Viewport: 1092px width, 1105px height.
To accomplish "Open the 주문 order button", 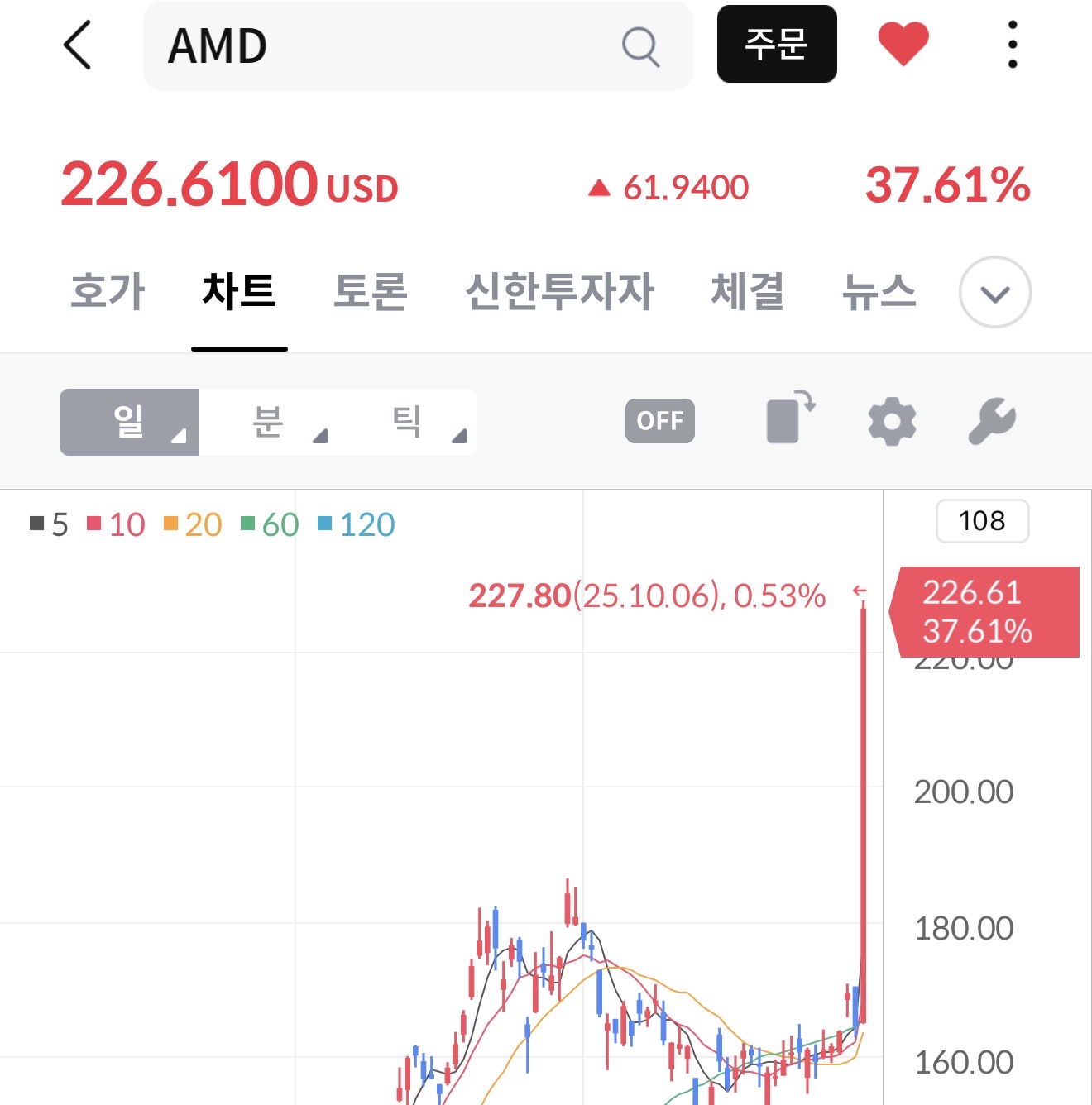I will 776,45.
